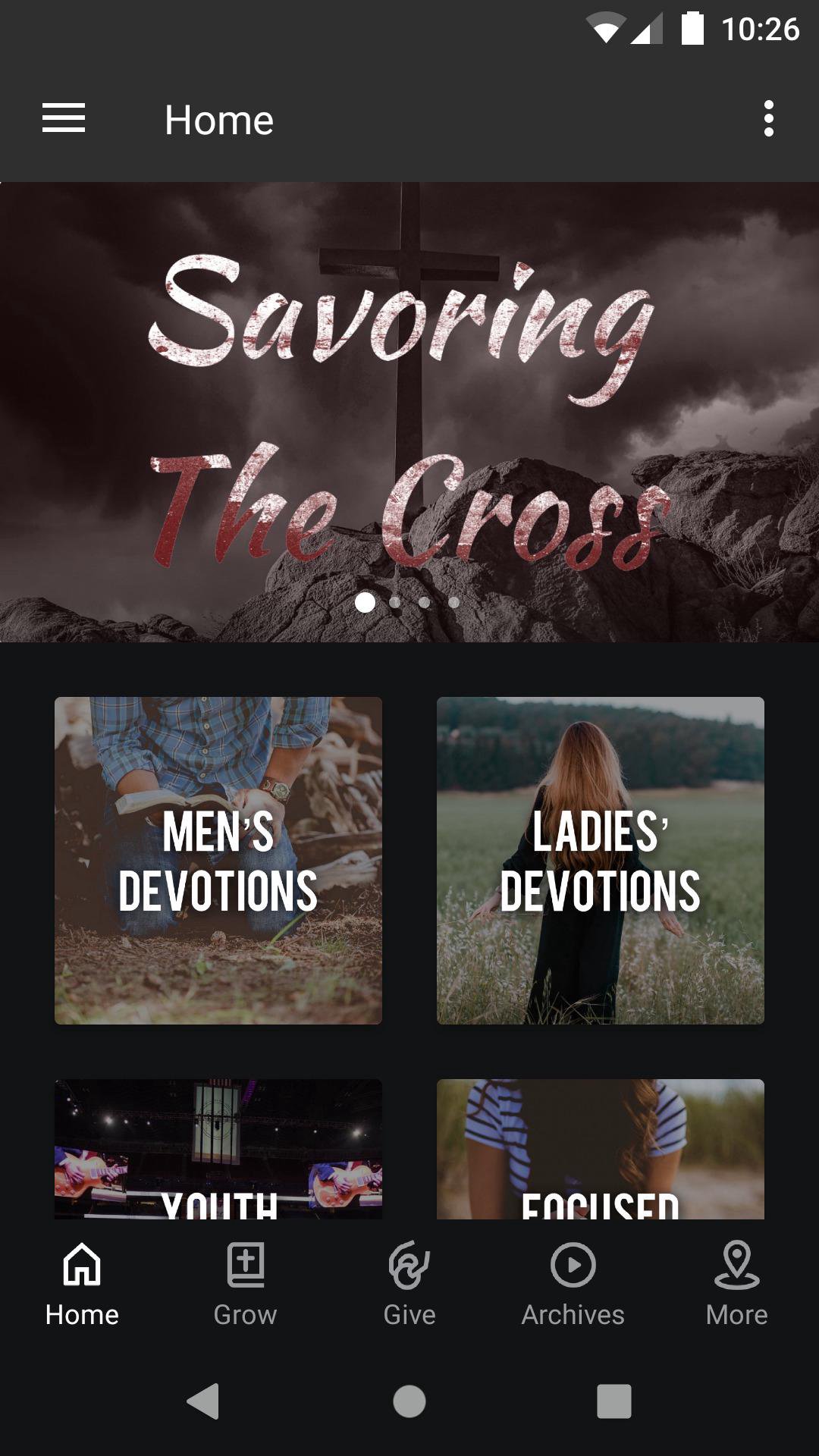
Task: Open the hamburger drawer menu
Action: point(64,119)
